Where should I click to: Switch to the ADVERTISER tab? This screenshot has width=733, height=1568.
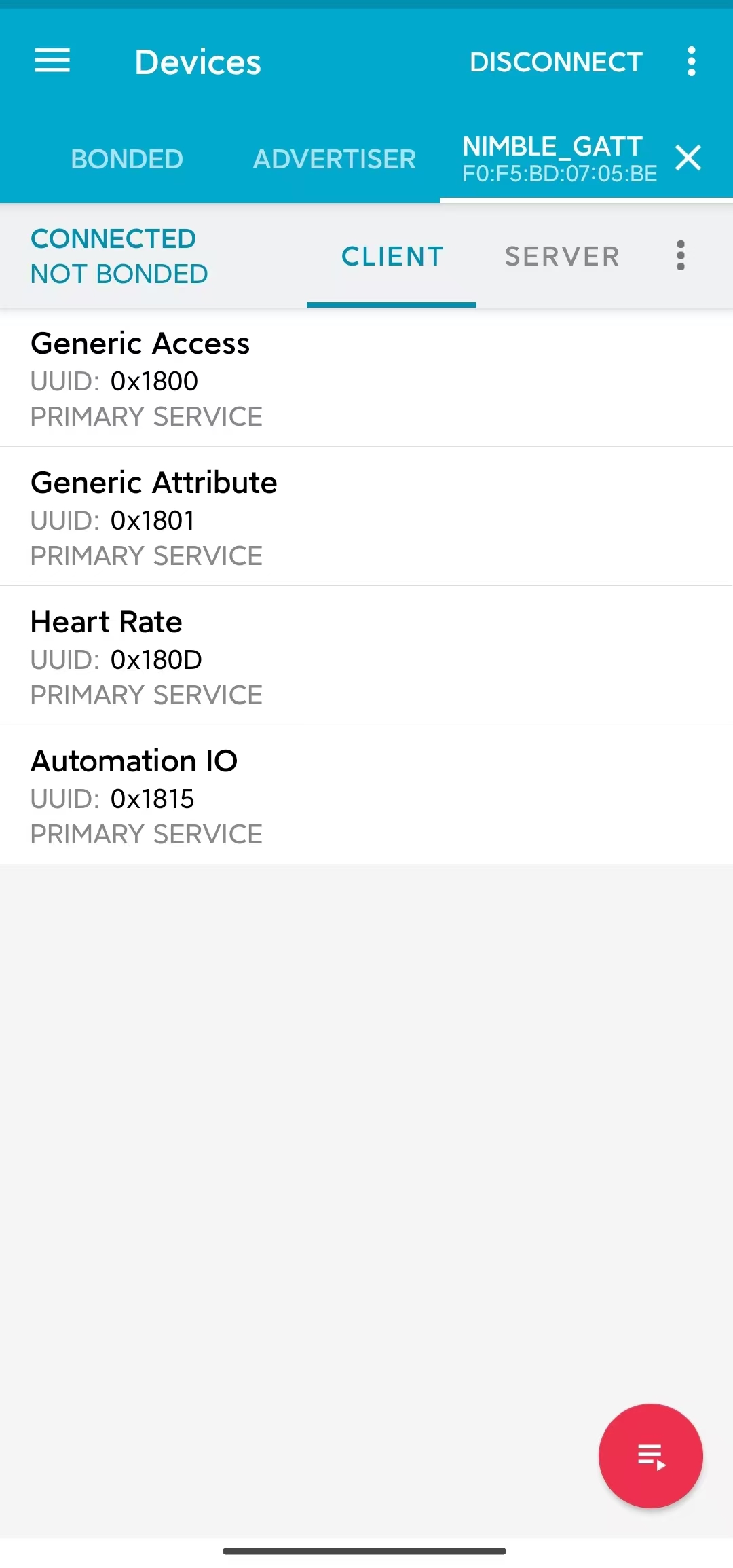coord(334,158)
